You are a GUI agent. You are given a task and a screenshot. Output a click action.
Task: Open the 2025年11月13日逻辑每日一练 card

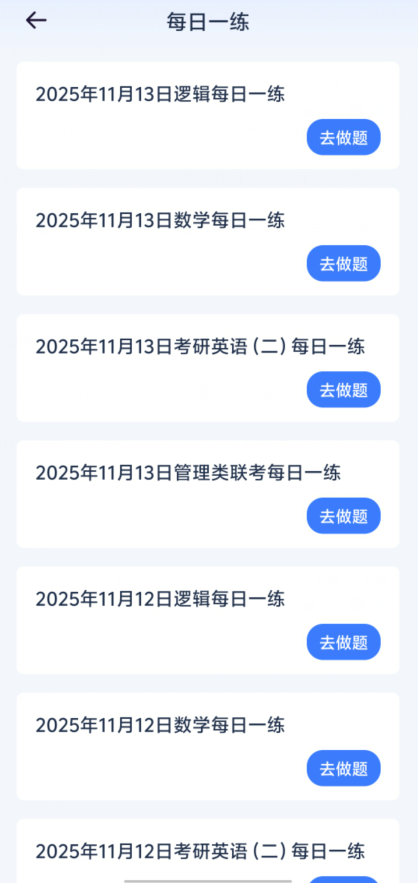pyautogui.click(x=208, y=115)
